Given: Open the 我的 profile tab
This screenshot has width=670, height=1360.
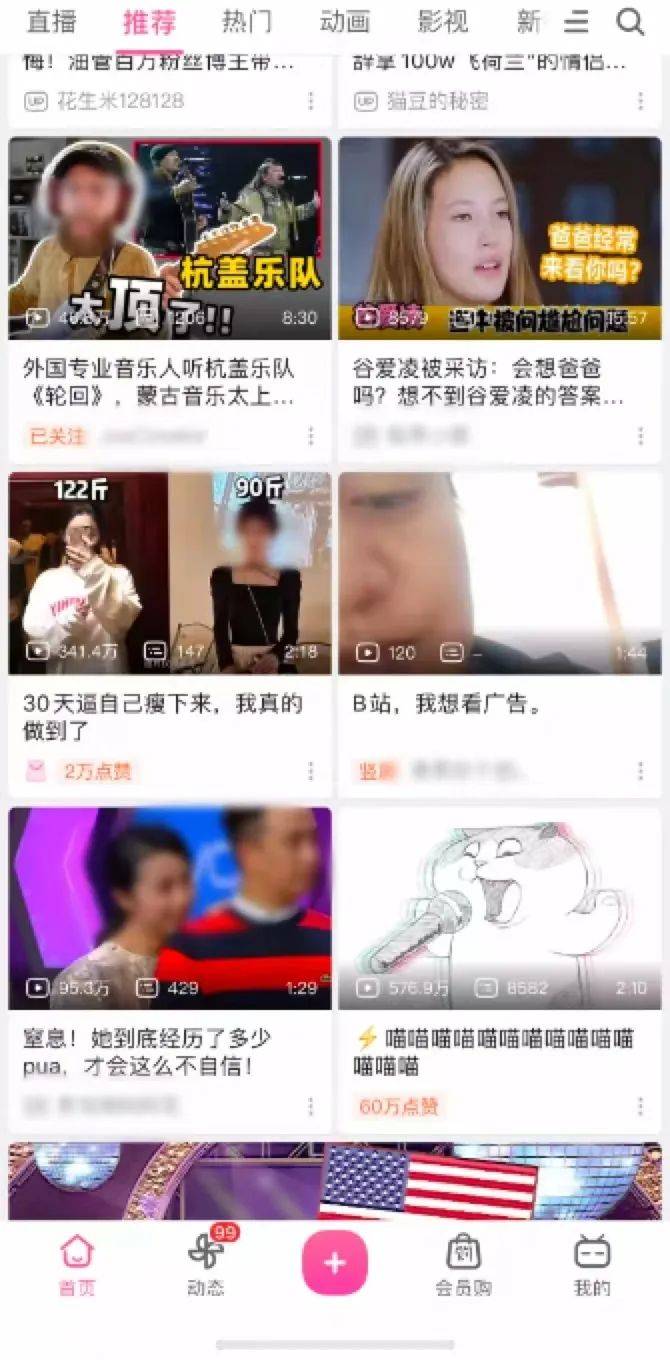Looking at the screenshot, I should (592, 1265).
